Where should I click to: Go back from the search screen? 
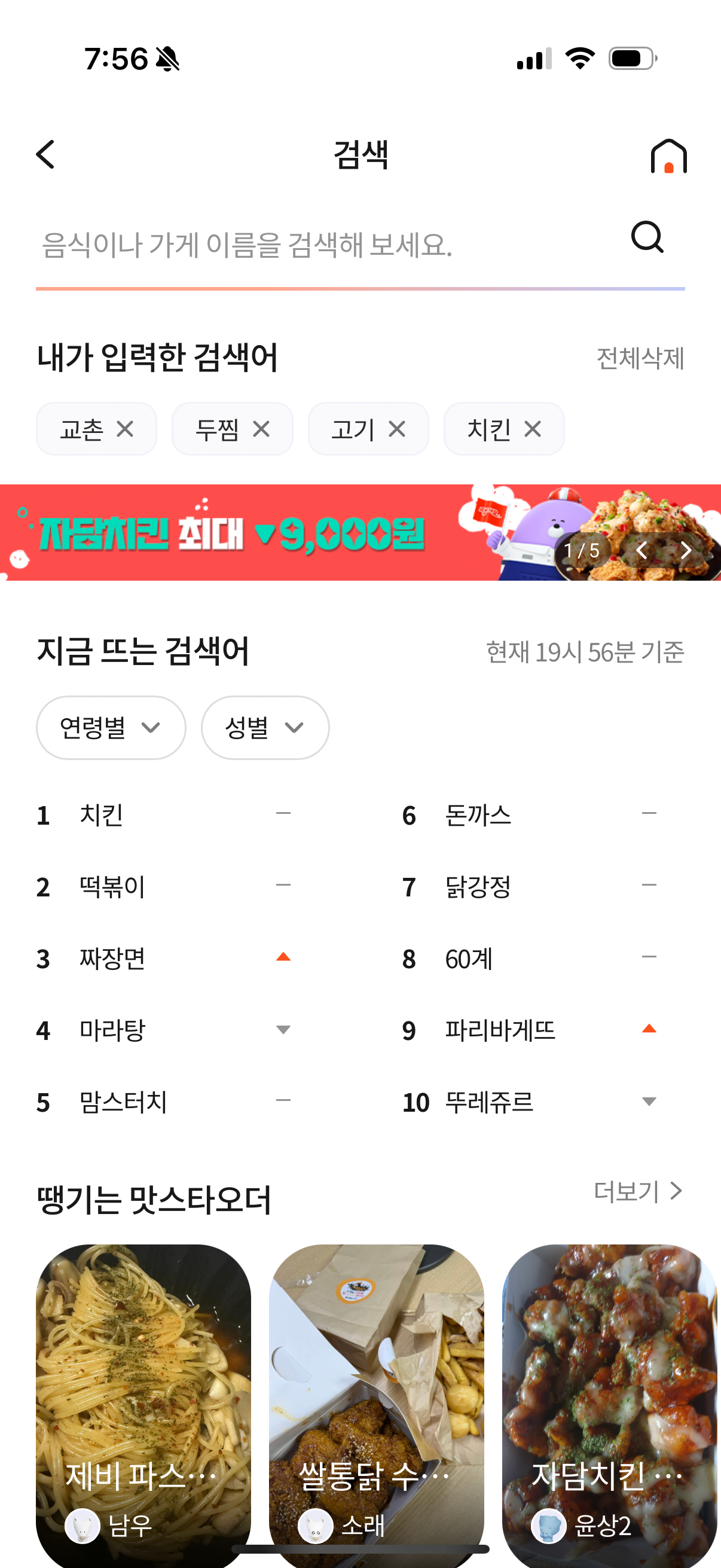click(45, 155)
